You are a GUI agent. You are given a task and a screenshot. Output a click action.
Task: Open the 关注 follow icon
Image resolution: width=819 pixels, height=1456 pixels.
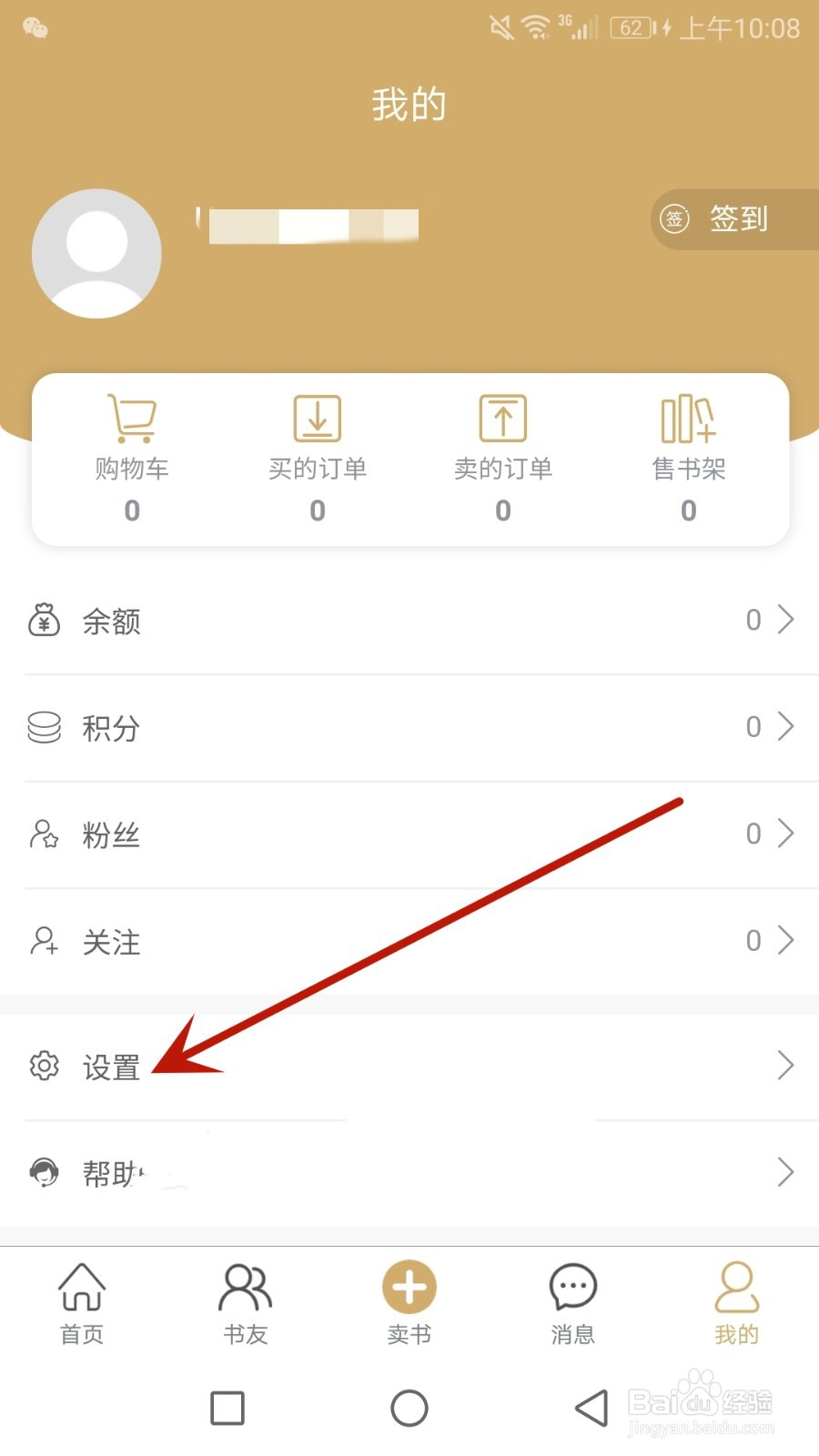click(43, 942)
